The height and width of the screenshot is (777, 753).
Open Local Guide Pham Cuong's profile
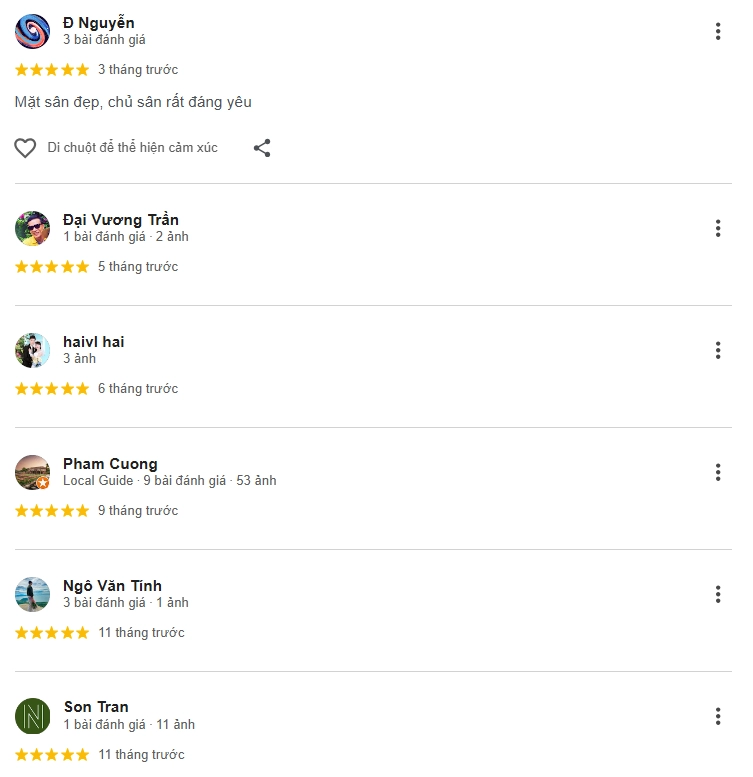[110, 464]
